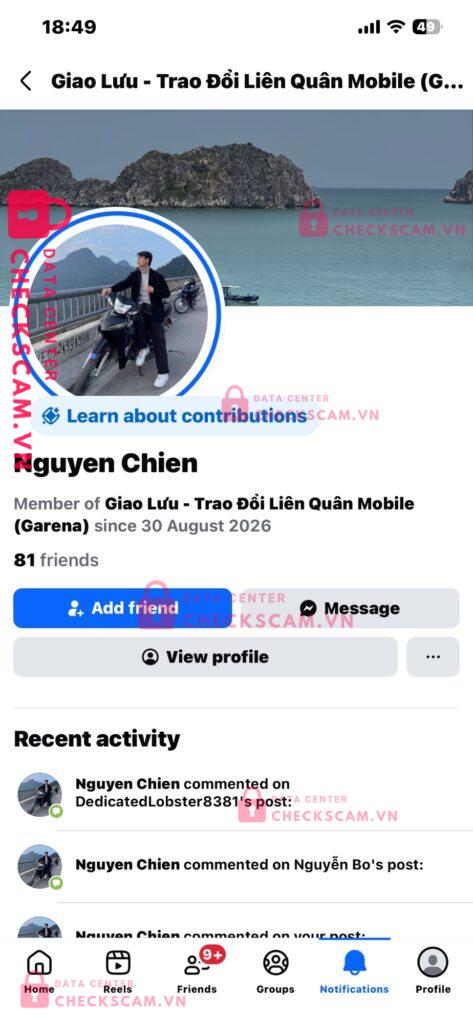Go to the Groups tab
Image resolution: width=473 pixels, height=1024 pixels.
275,971
